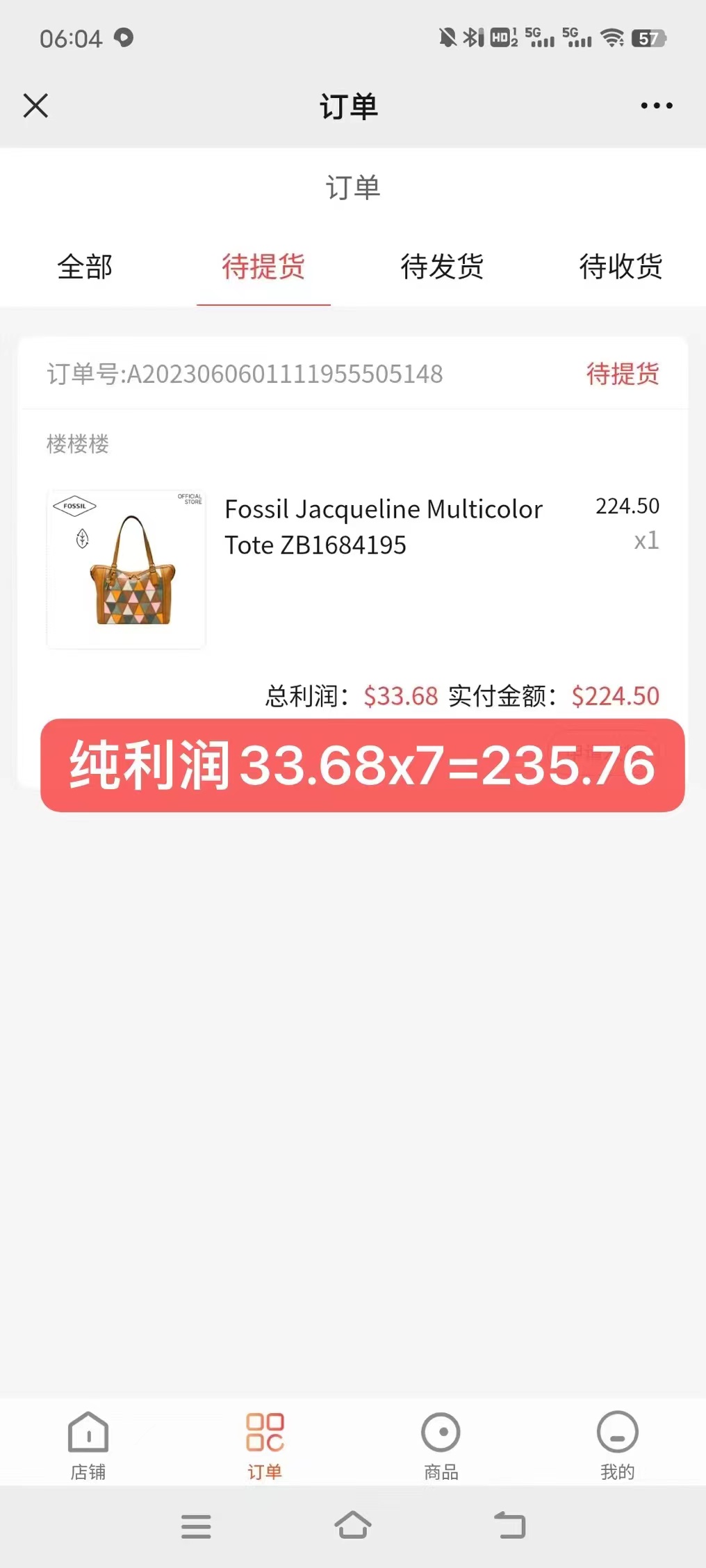The image size is (706, 1568).
Task: Open the 商品 (Products) icon in bottom navigation
Action: tap(441, 1431)
